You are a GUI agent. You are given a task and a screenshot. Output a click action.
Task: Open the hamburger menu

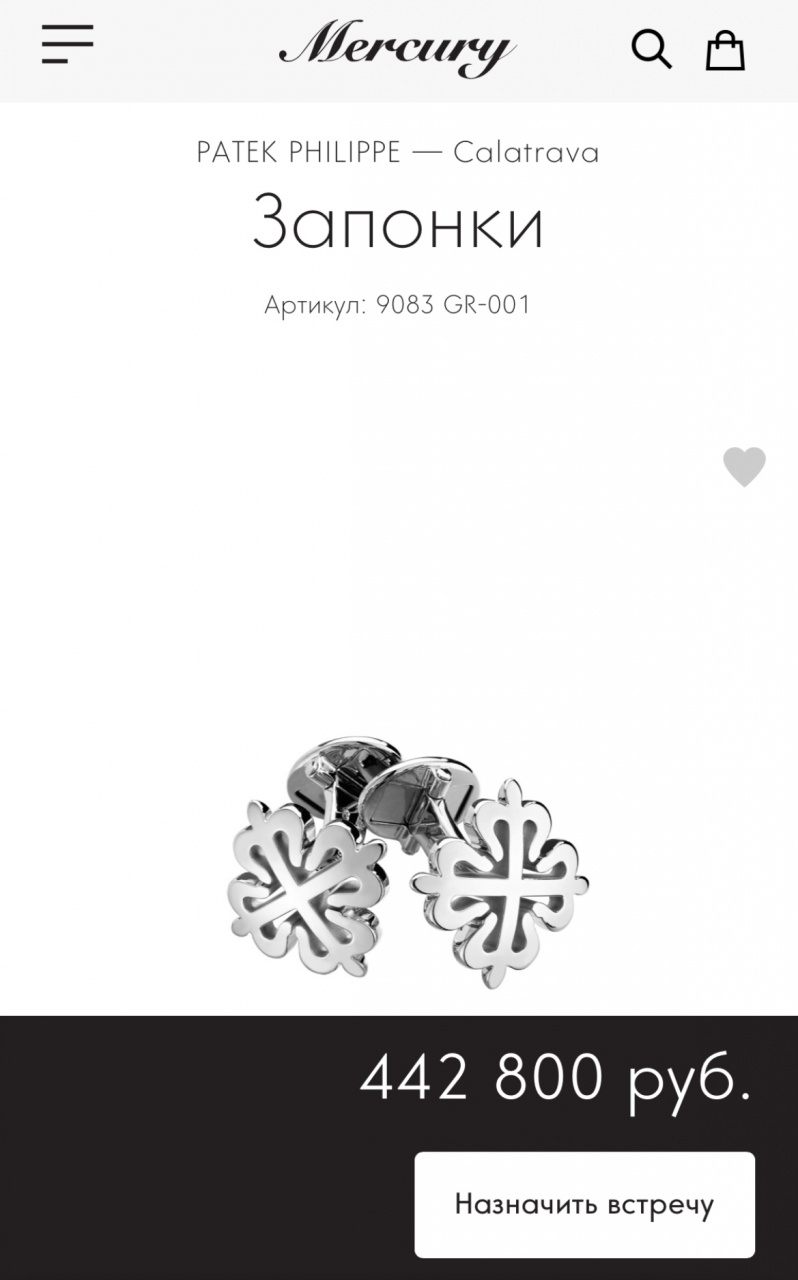pyautogui.click(x=67, y=45)
